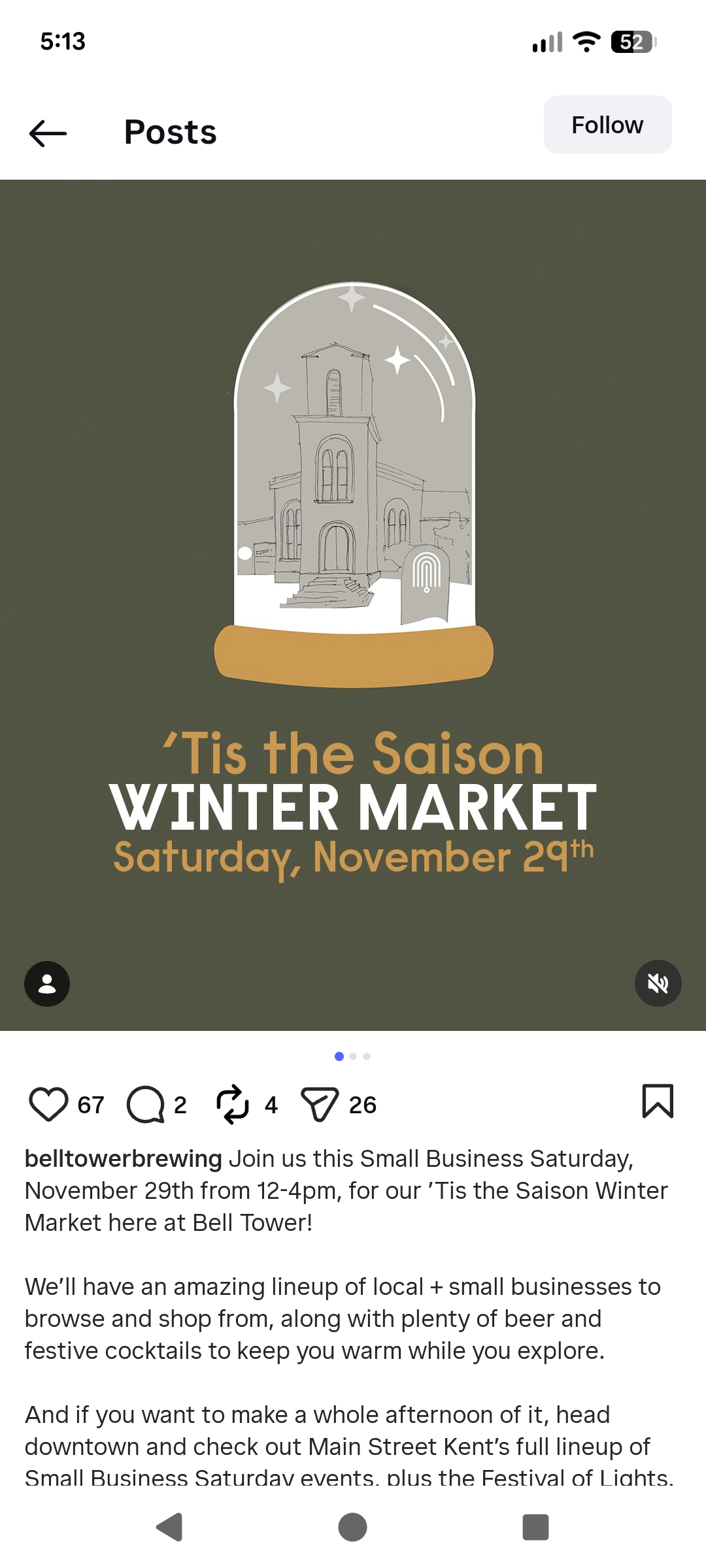Bookmark the Winter Market post
706x1568 pixels.
[657, 1102]
